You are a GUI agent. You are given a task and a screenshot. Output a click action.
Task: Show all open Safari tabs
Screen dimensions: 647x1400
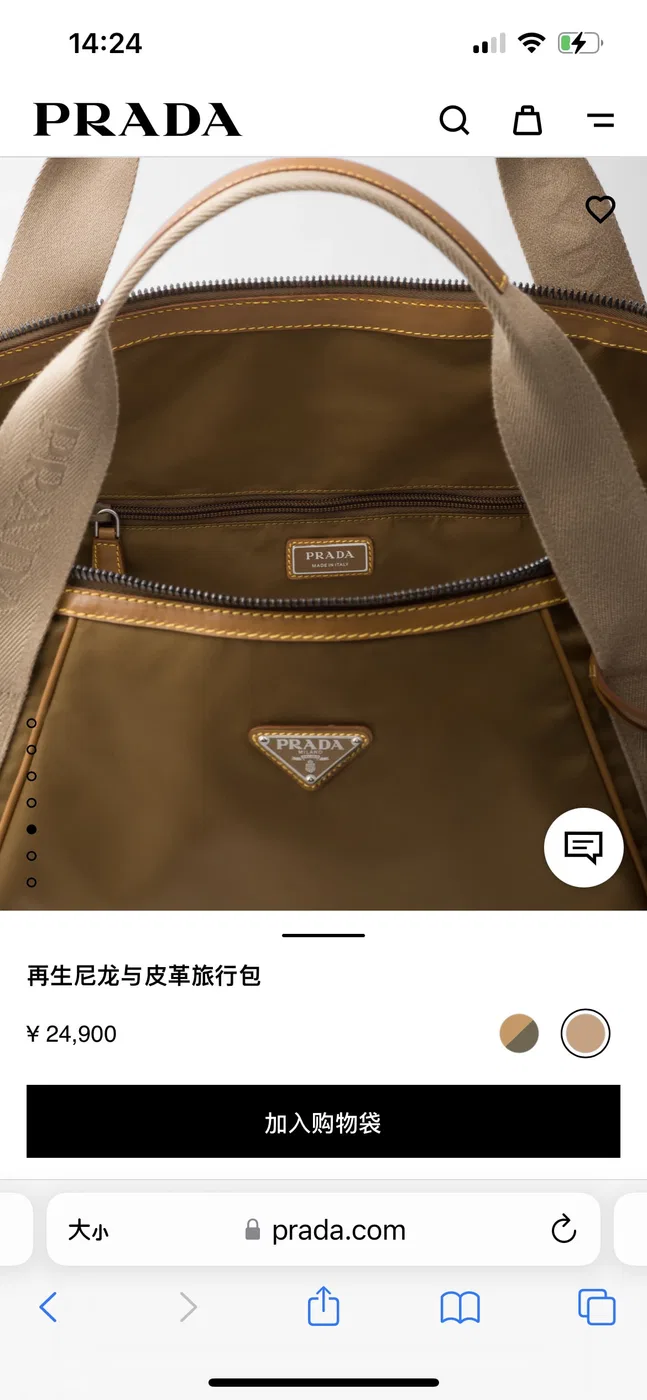(596, 1306)
